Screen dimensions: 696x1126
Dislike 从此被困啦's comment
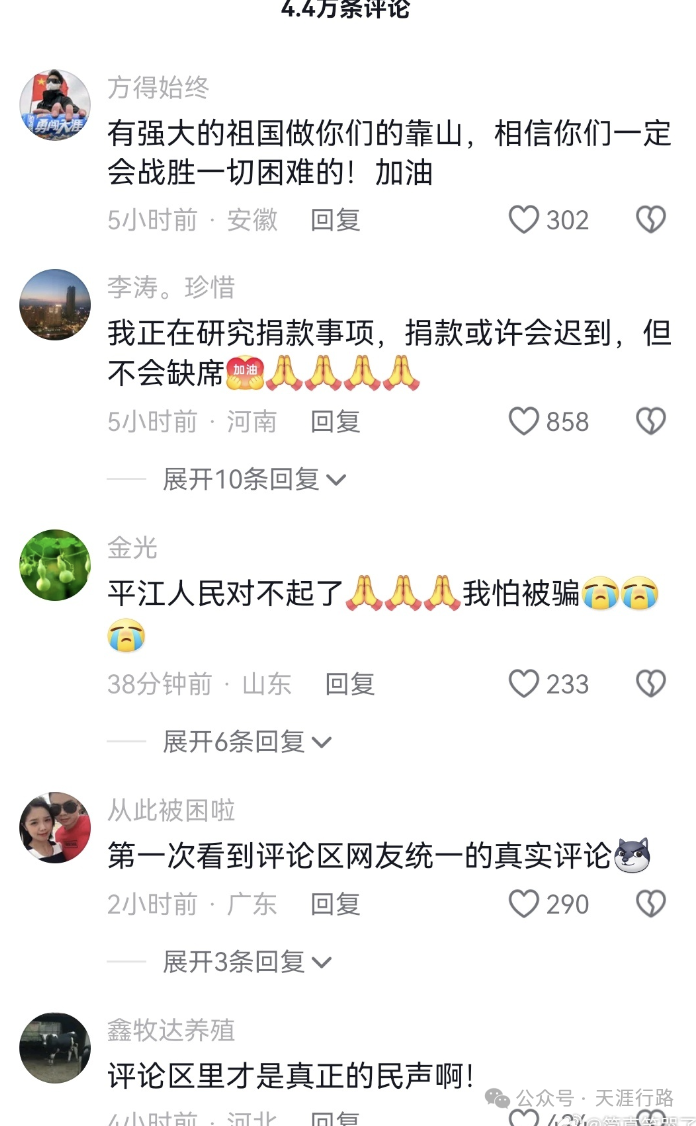[x=651, y=904]
